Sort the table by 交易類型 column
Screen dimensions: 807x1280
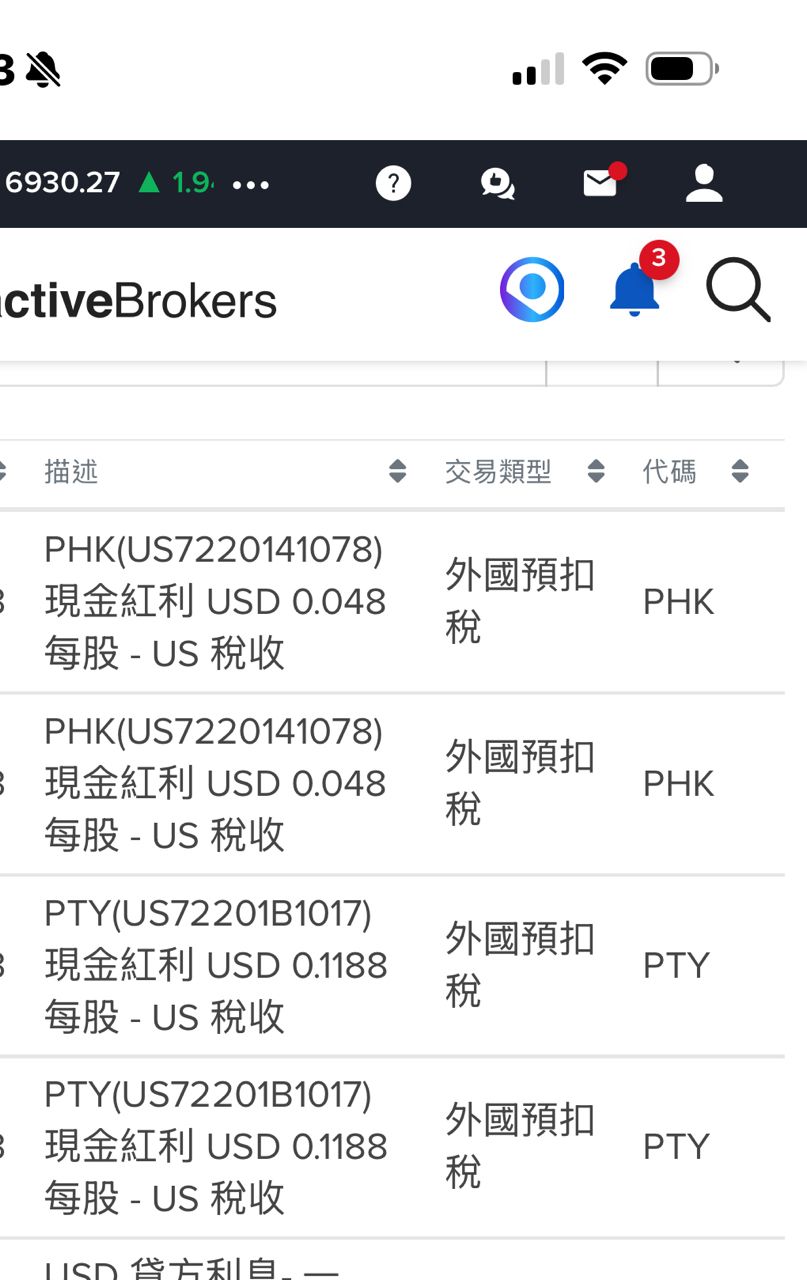pyautogui.click(x=596, y=471)
